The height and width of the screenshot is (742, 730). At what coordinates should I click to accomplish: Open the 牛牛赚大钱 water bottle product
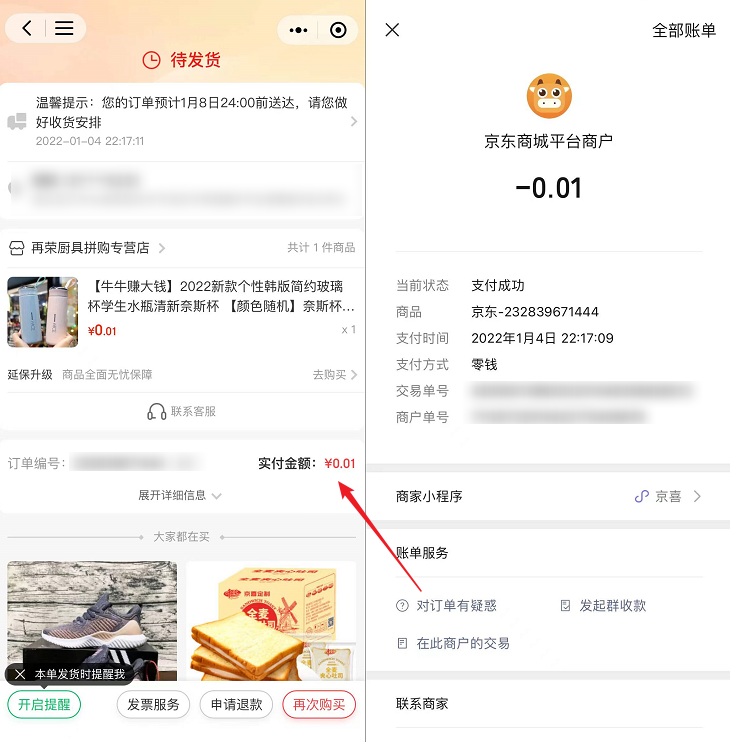[220, 297]
